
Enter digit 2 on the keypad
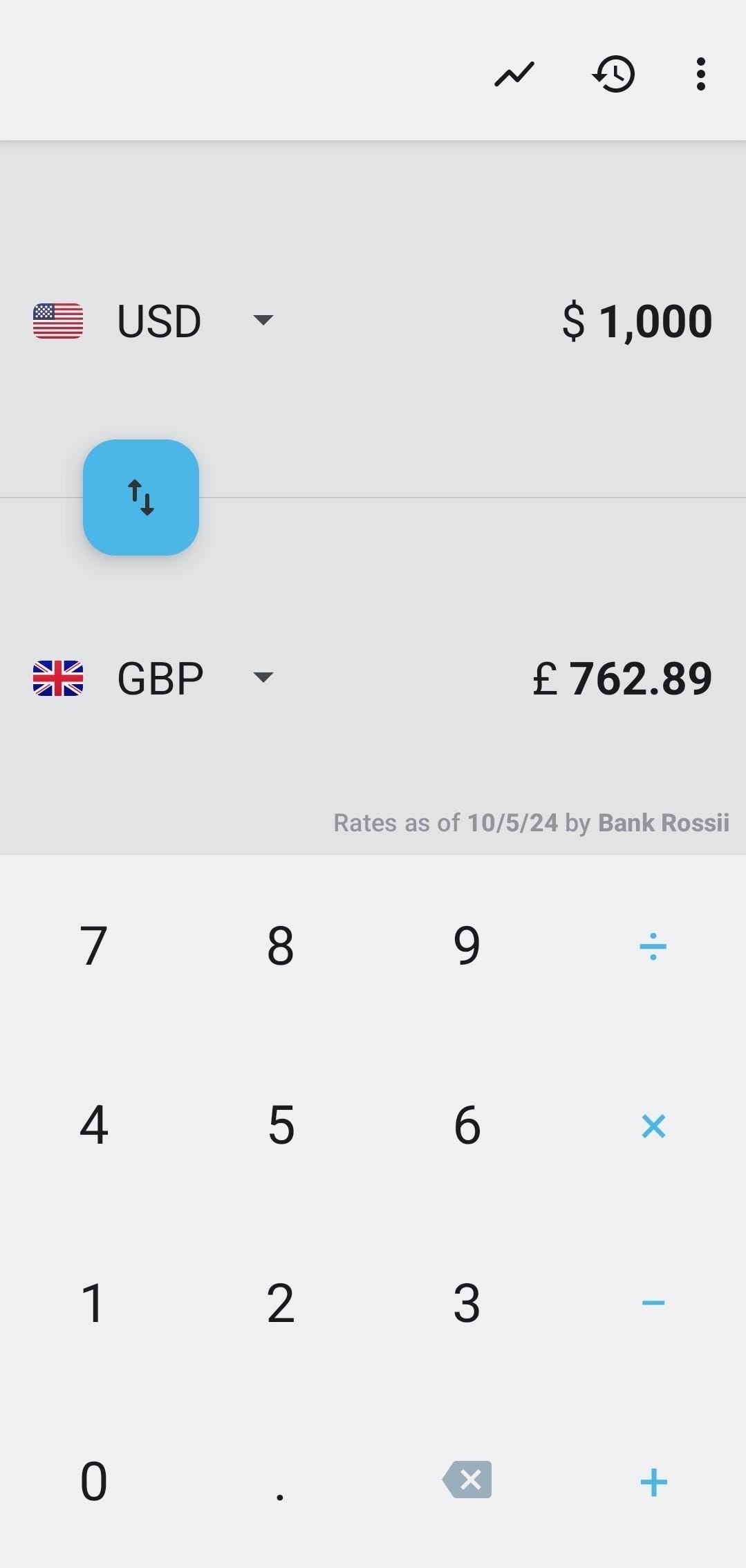280,1303
